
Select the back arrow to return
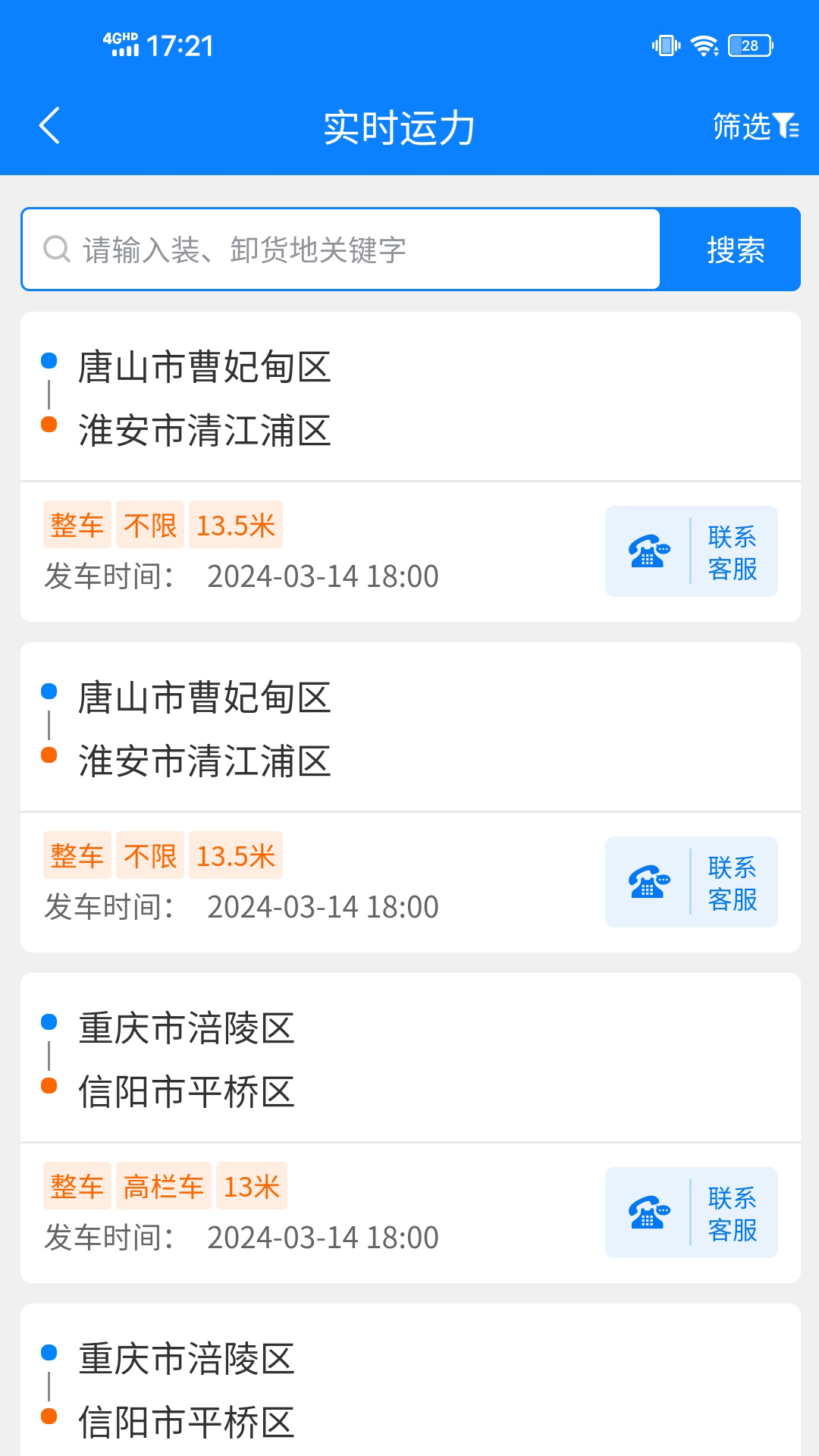[x=50, y=126]
